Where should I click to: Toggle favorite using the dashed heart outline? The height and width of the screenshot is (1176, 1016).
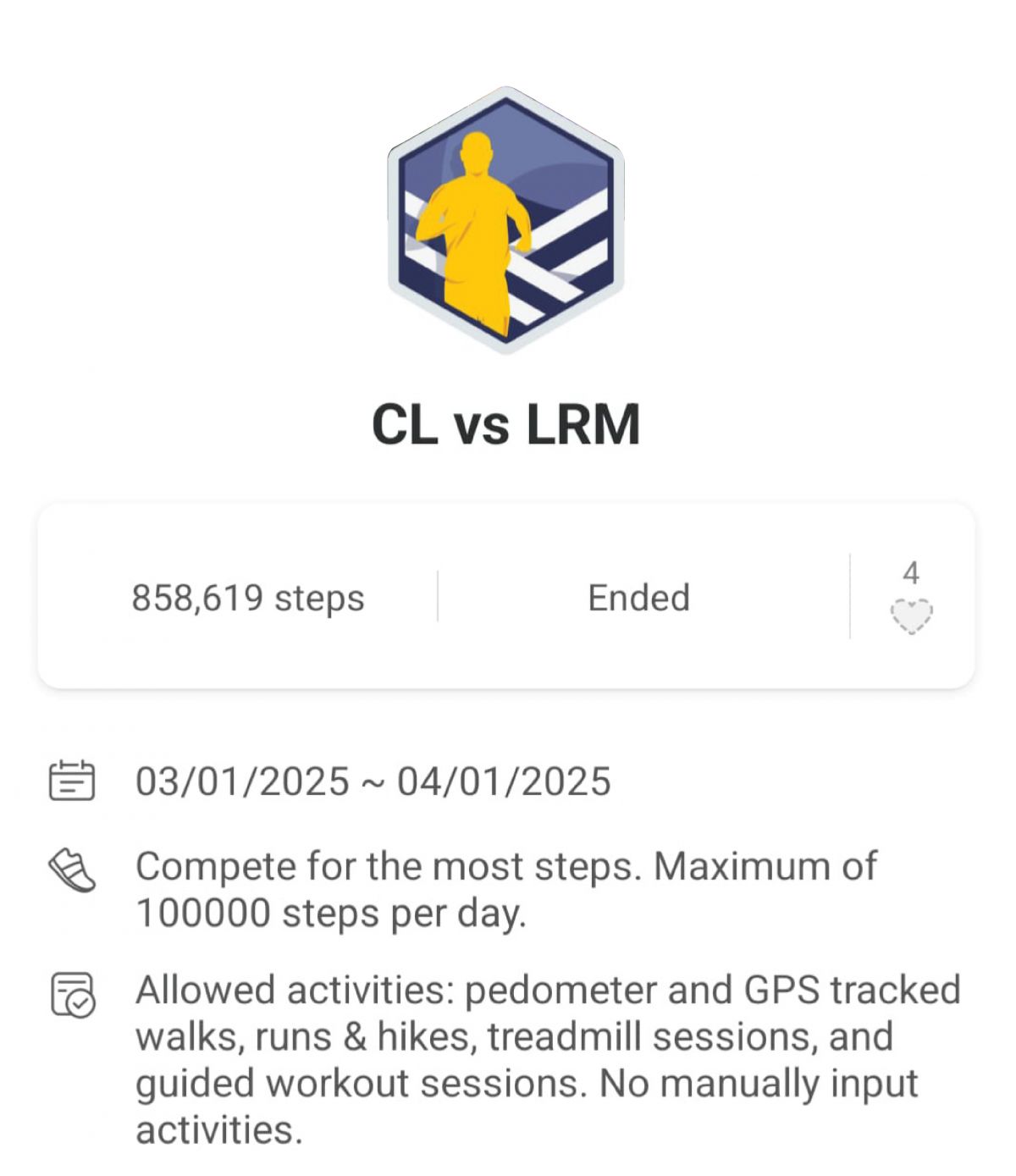click(910, 612)
